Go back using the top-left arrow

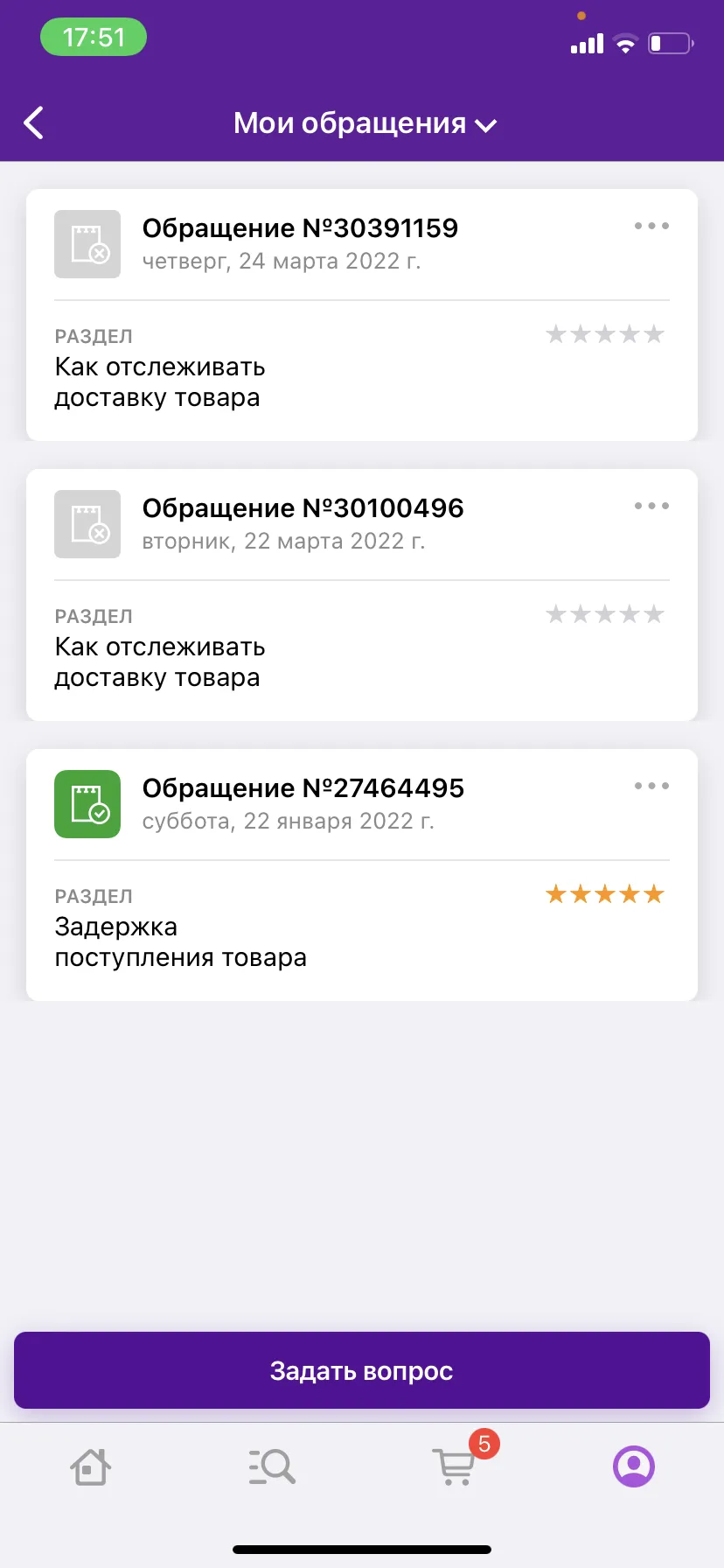click(34, 123)
